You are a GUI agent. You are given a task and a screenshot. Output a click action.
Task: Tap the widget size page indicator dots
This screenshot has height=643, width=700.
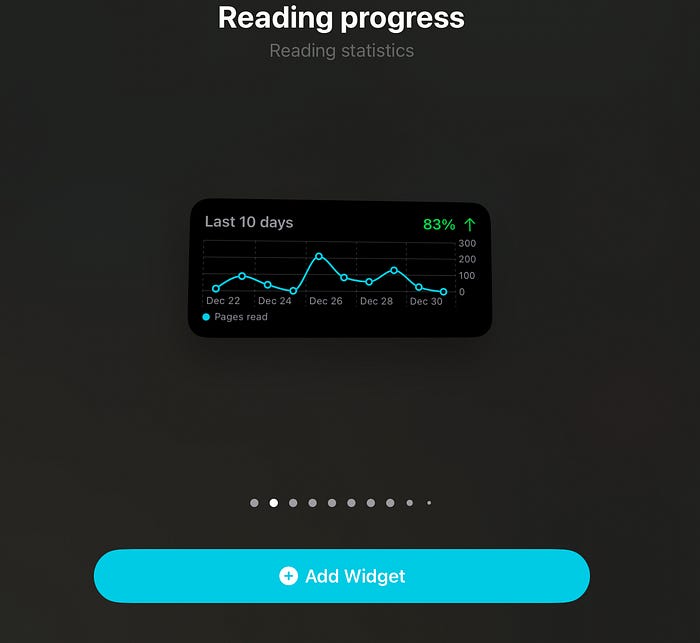(341, 503)
